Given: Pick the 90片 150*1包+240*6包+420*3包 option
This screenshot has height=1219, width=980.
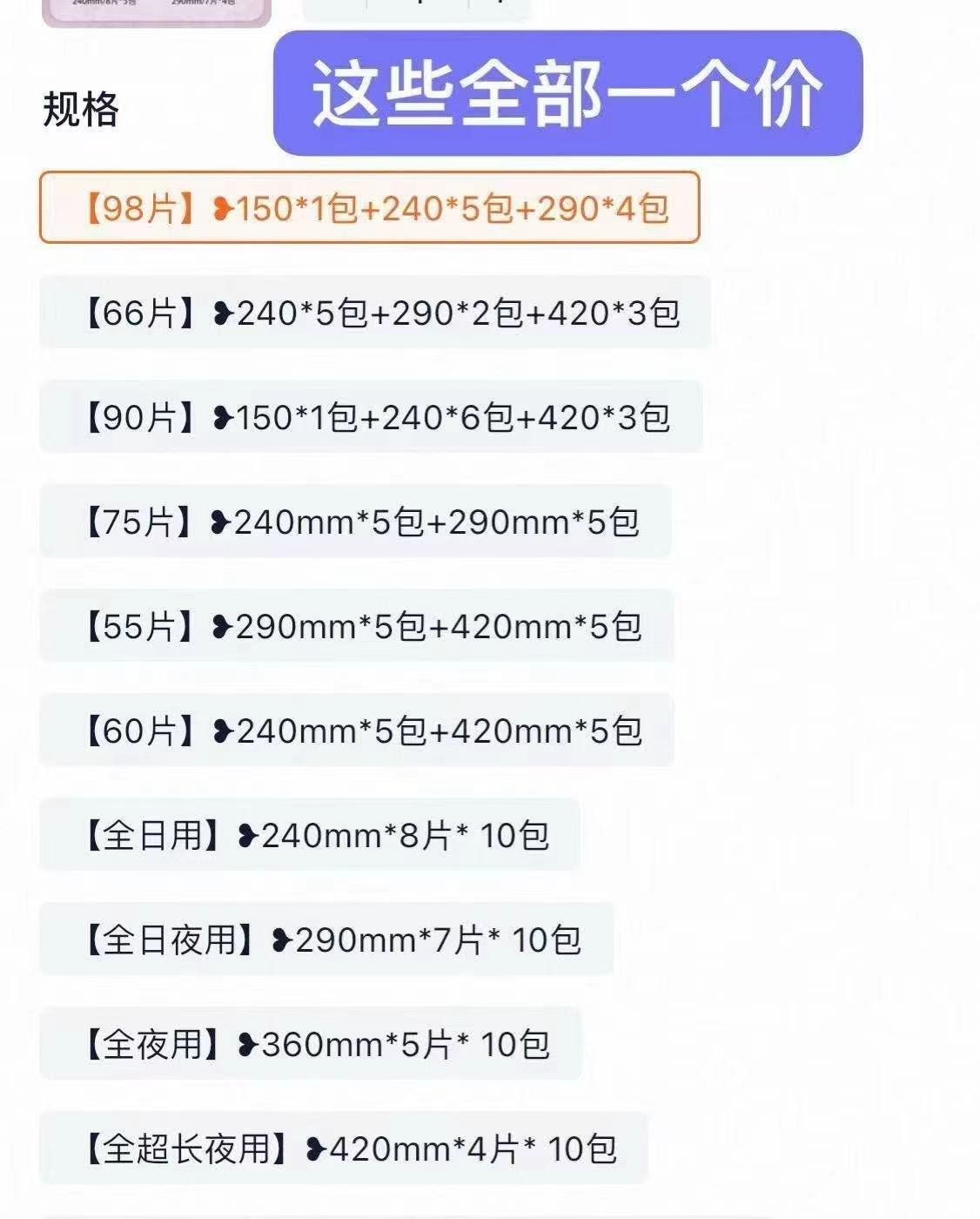Looking at the screenshot, I should [371, 417].
